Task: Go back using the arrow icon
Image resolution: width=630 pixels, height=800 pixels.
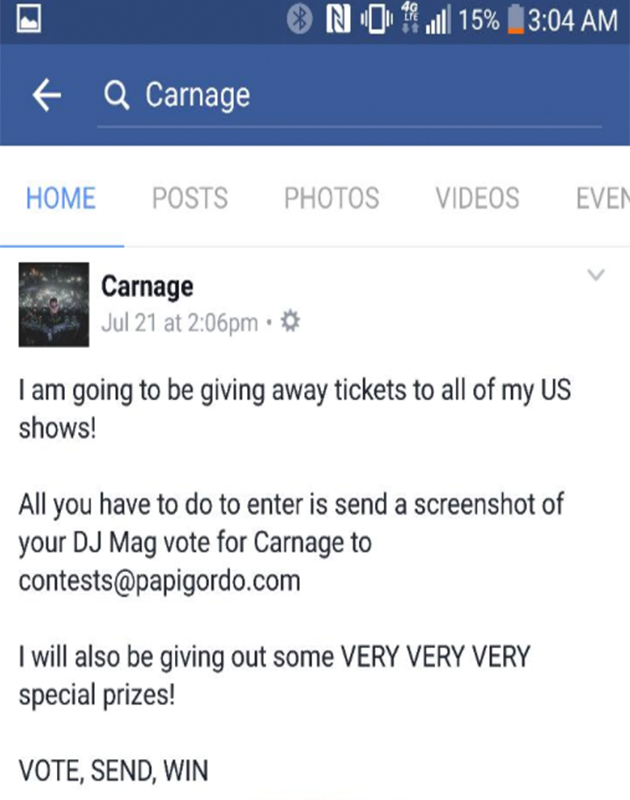Action: [47, 96]
